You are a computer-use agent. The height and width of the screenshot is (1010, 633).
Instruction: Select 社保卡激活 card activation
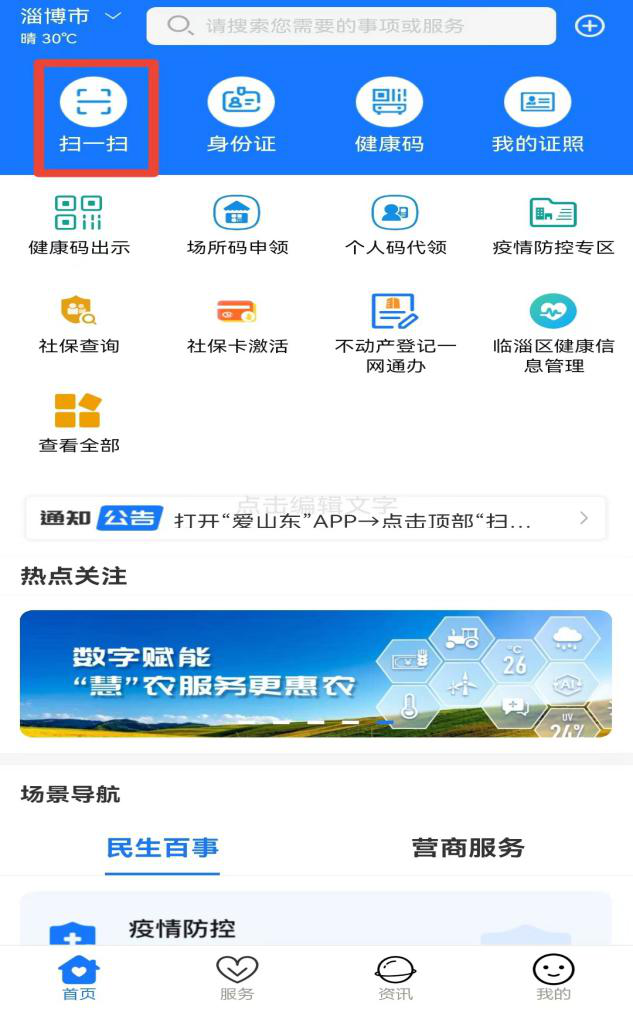tap(237, 325)
